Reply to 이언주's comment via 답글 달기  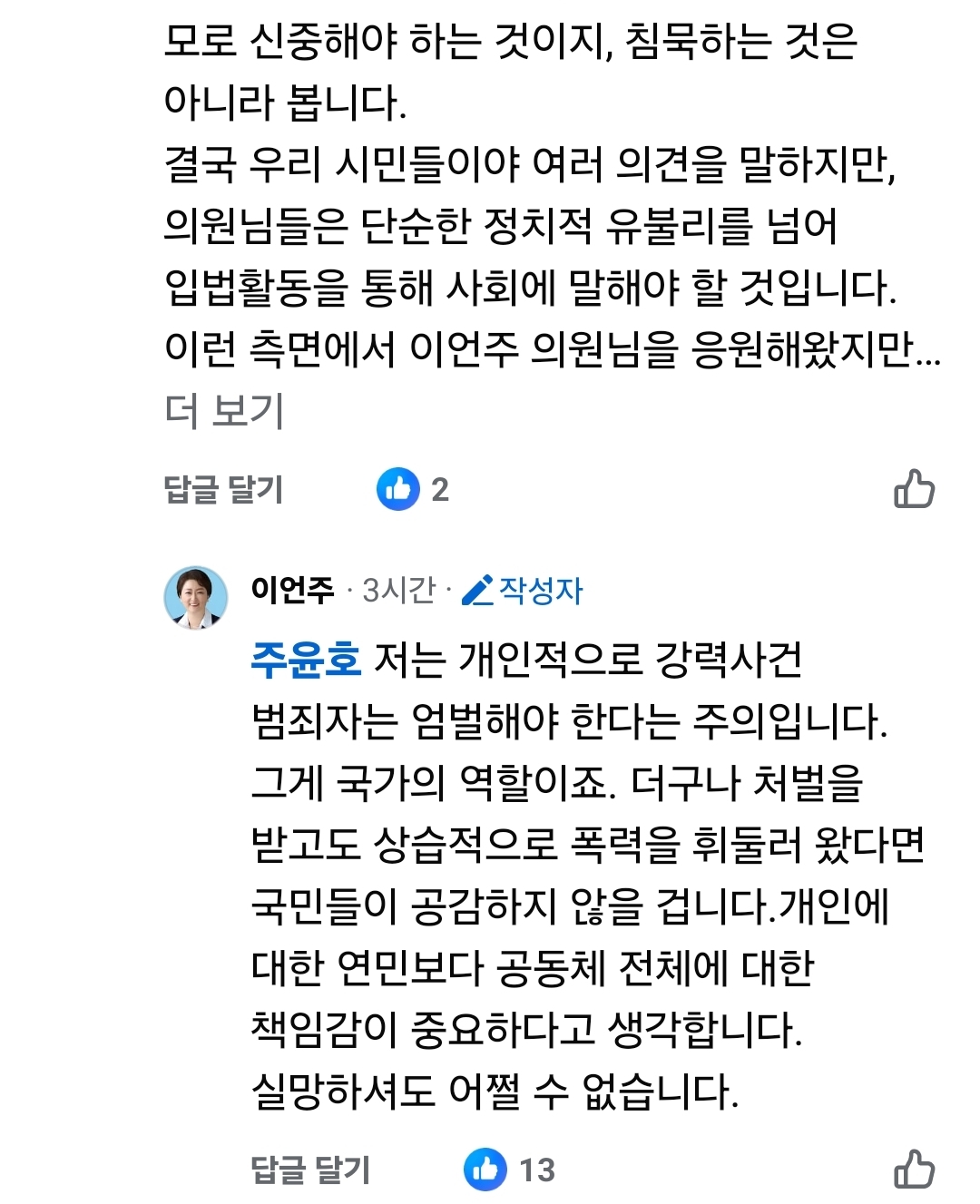point(310,1170)
